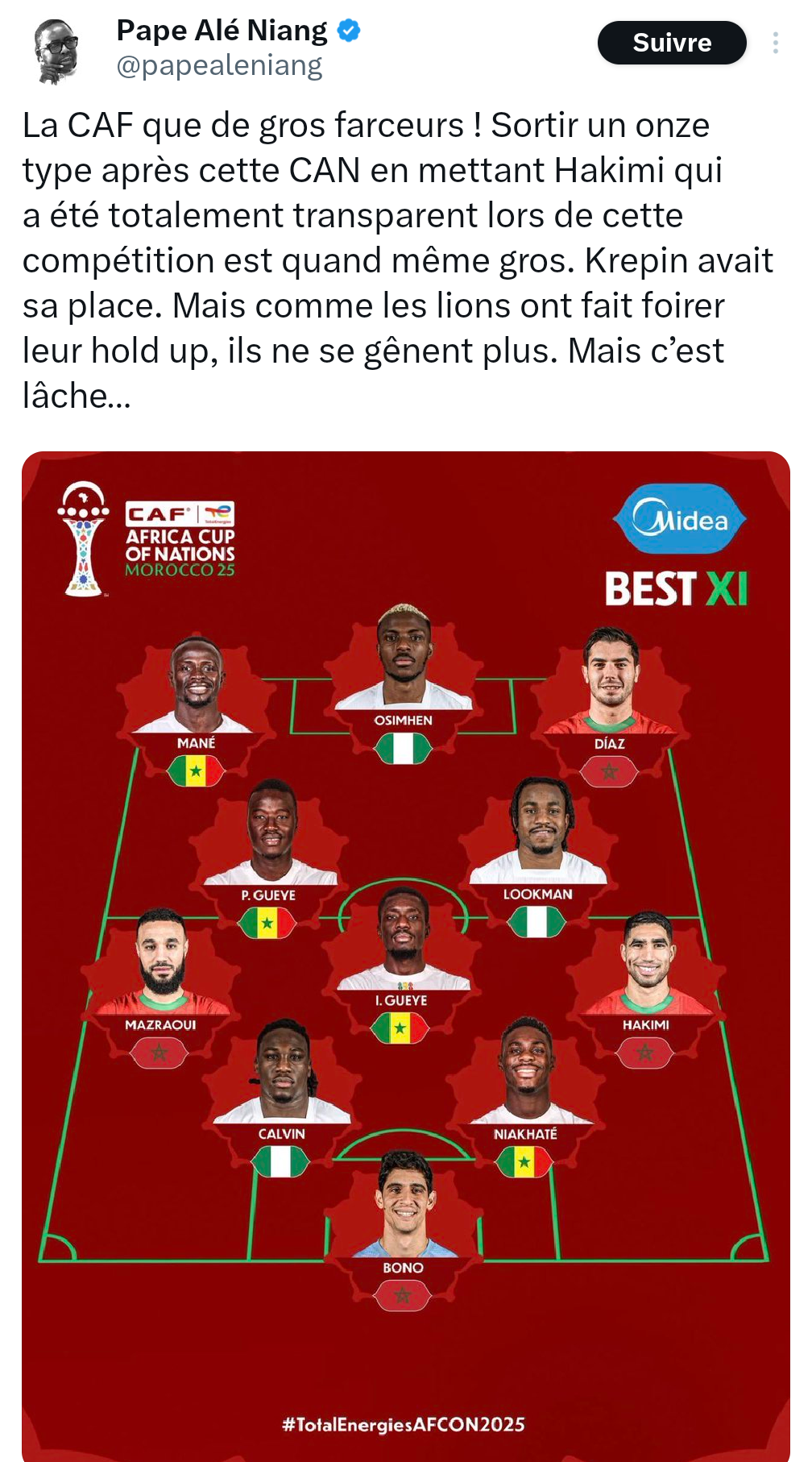Open the @papealeniang profile handle
Viewport: 812px width, 1462px height.
(219, 65)
